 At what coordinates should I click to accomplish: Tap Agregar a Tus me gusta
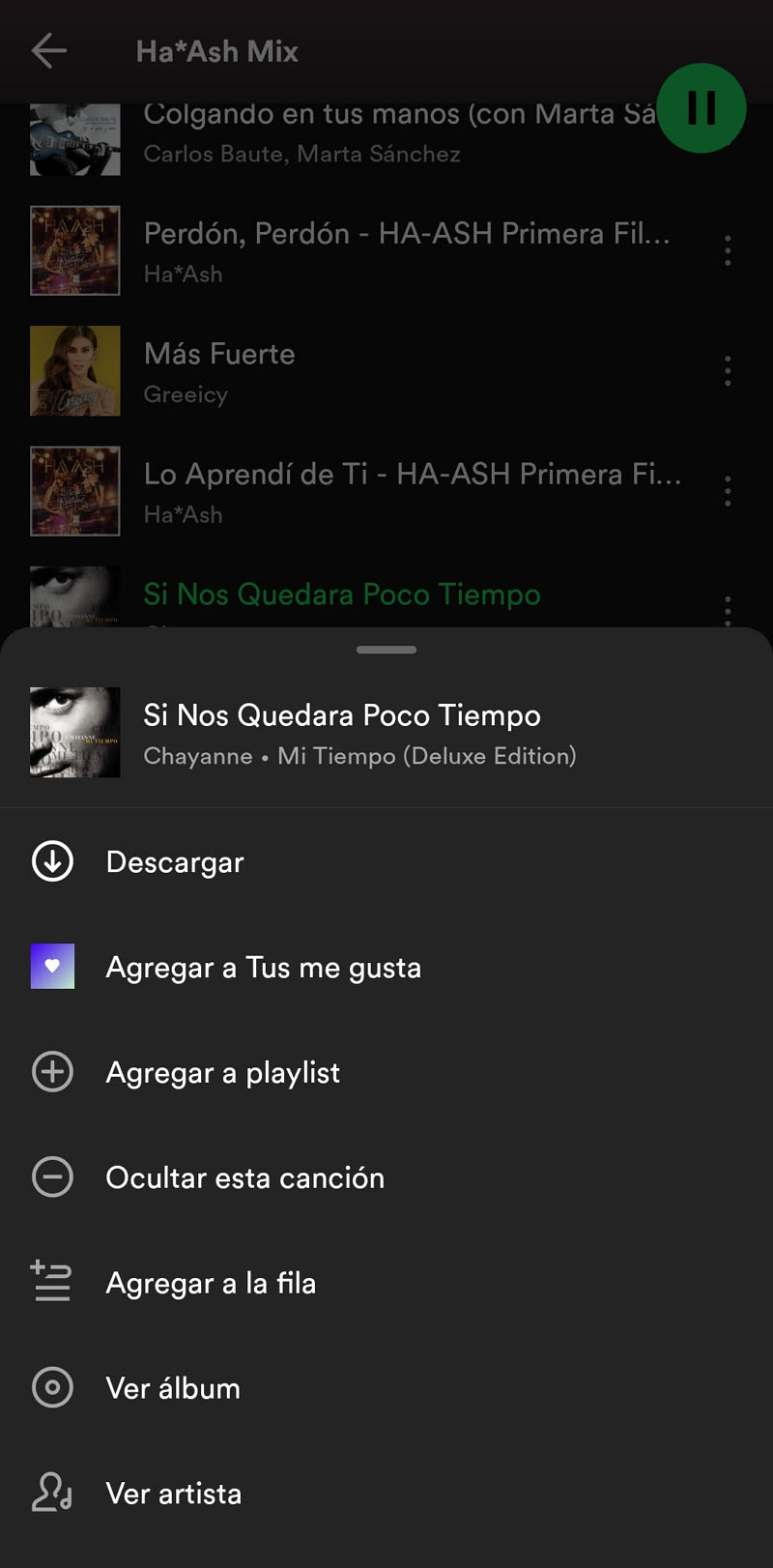263,966
